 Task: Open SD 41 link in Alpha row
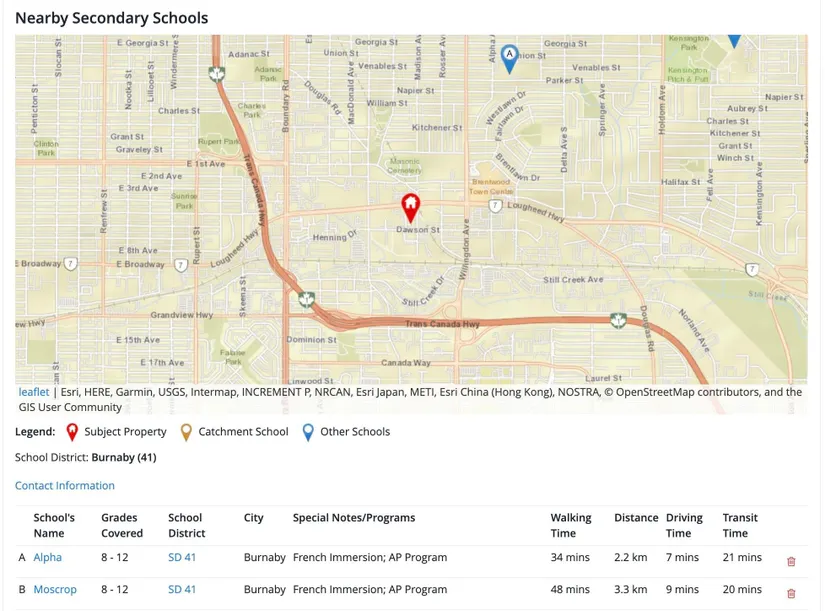pos(182,558)
